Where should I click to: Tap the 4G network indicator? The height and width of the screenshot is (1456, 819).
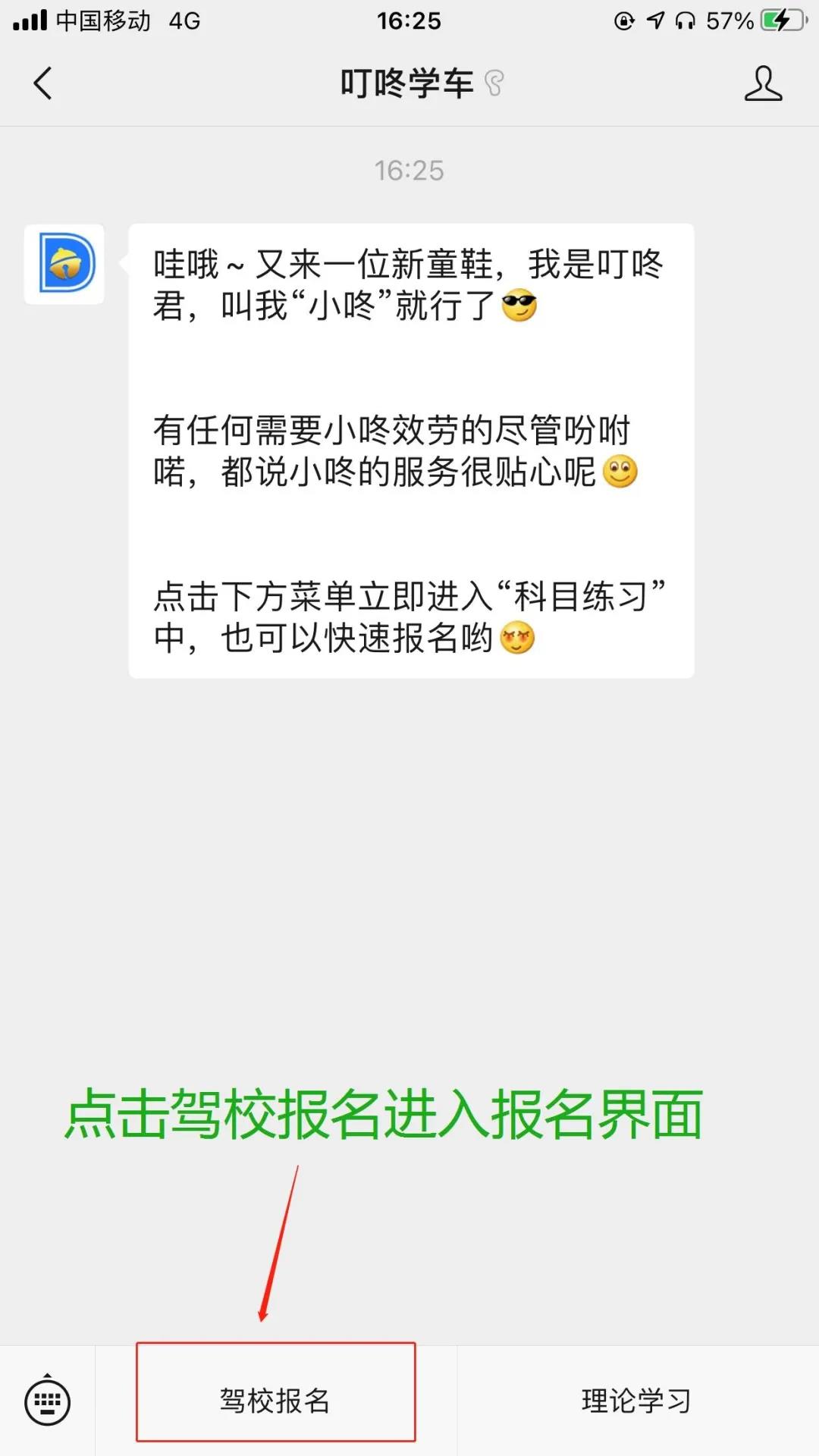(184, 20)
